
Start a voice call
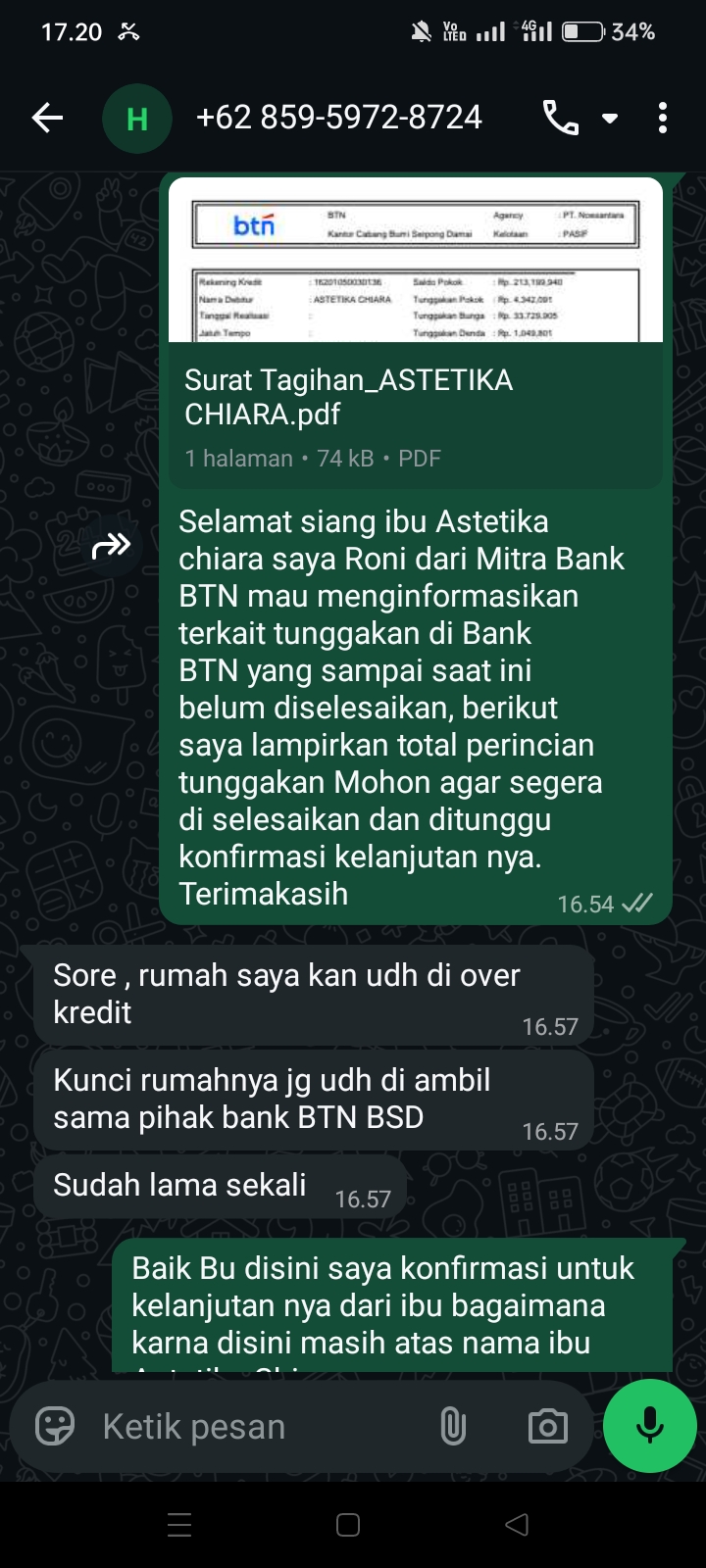click(561, 119)
